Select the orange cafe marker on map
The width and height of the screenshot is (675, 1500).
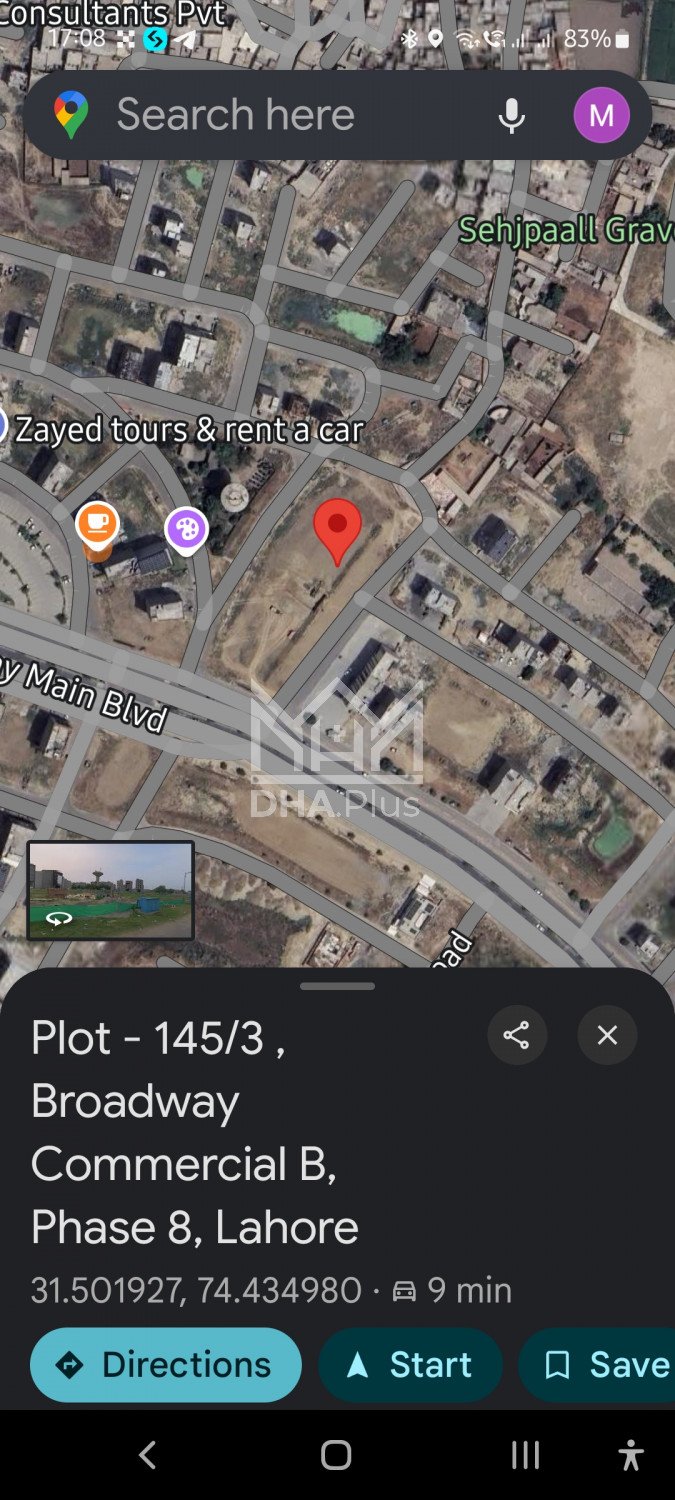(x=97, y=525)
